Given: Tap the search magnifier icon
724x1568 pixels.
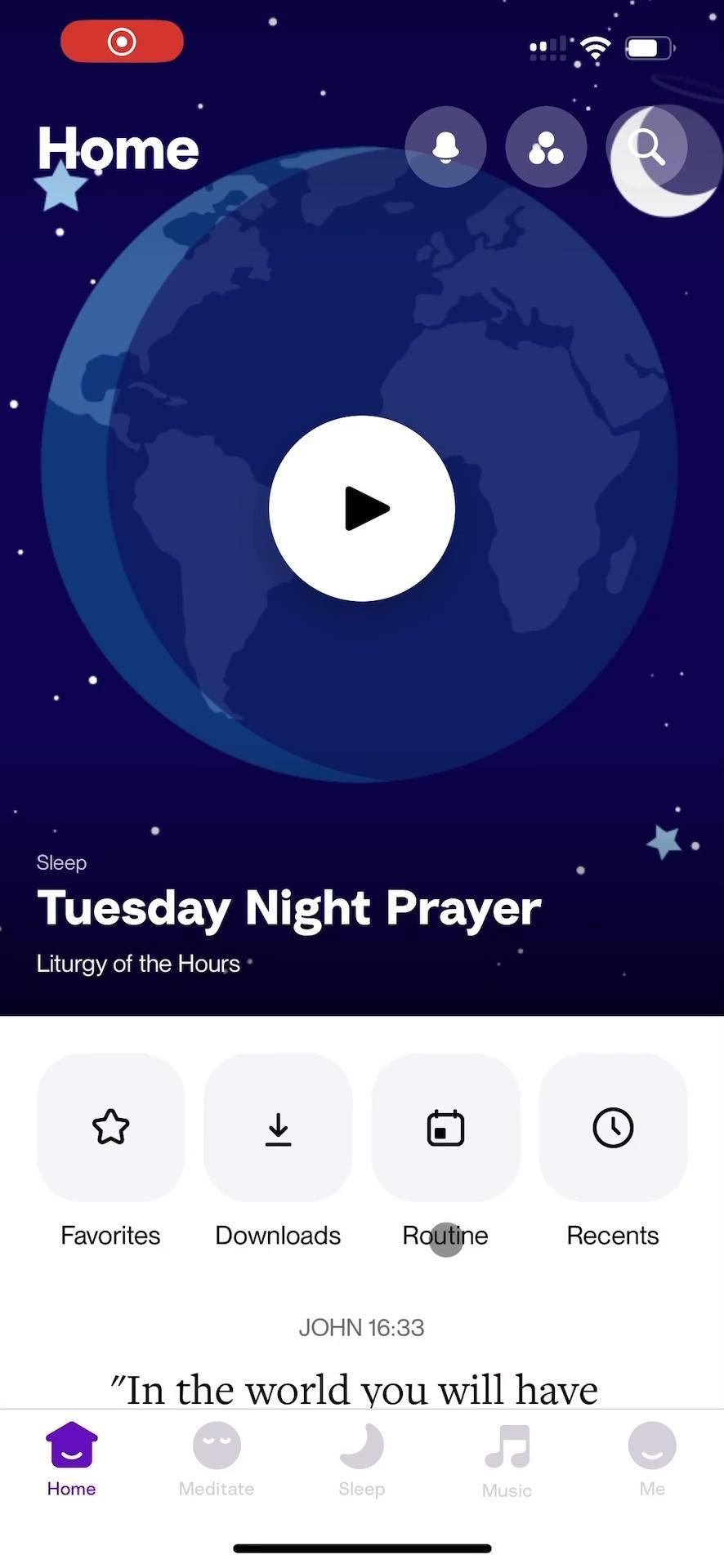Looking at the screenshot, I should pyautogui.click(x=646, y=147).
